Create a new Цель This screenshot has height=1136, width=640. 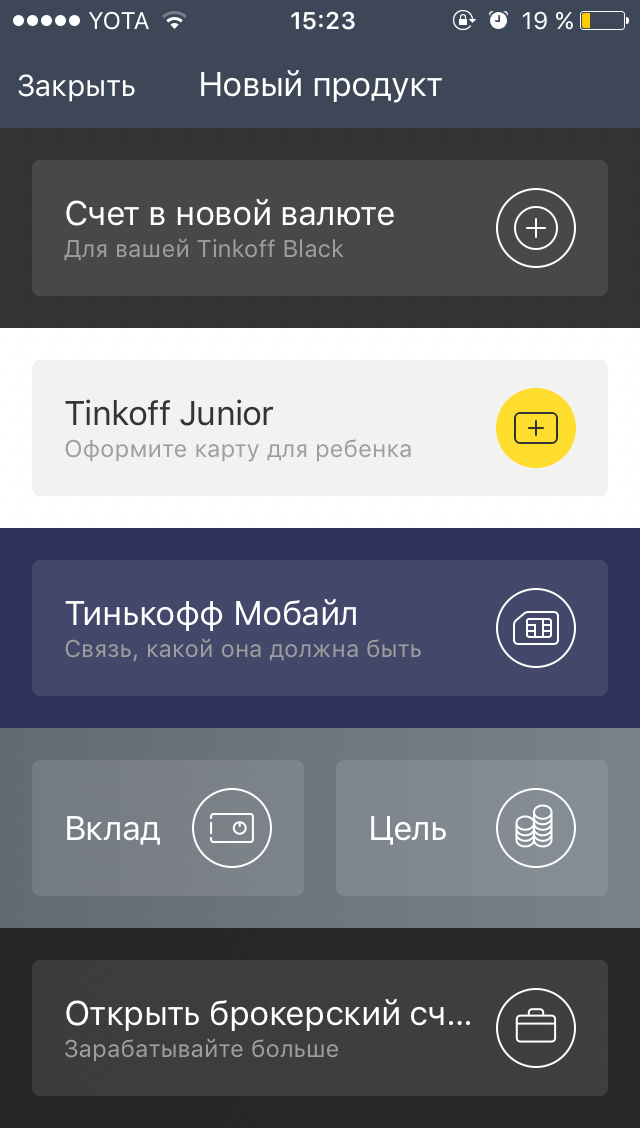[472, 828]
